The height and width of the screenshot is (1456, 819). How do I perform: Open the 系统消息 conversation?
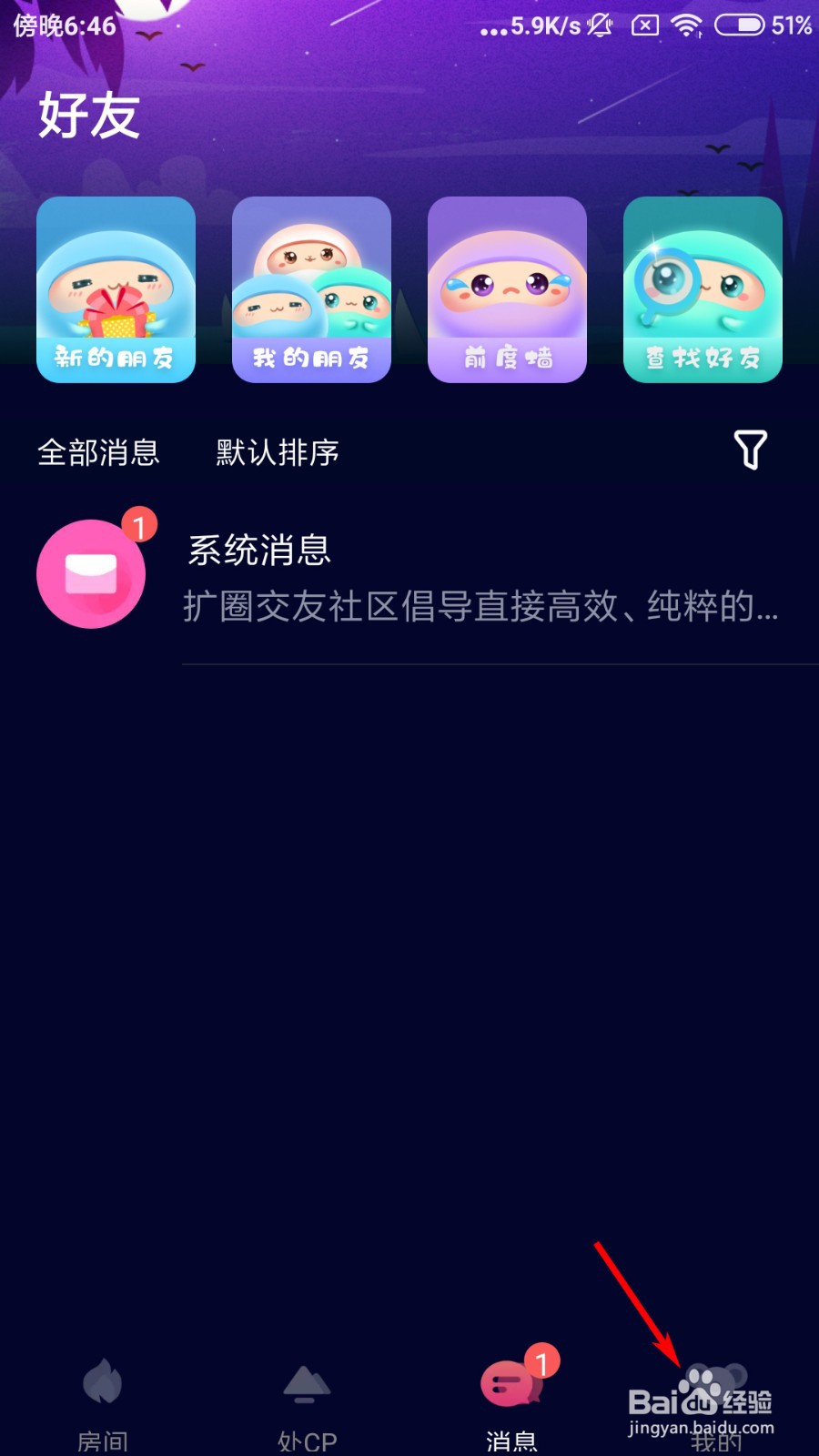[409, 573]
